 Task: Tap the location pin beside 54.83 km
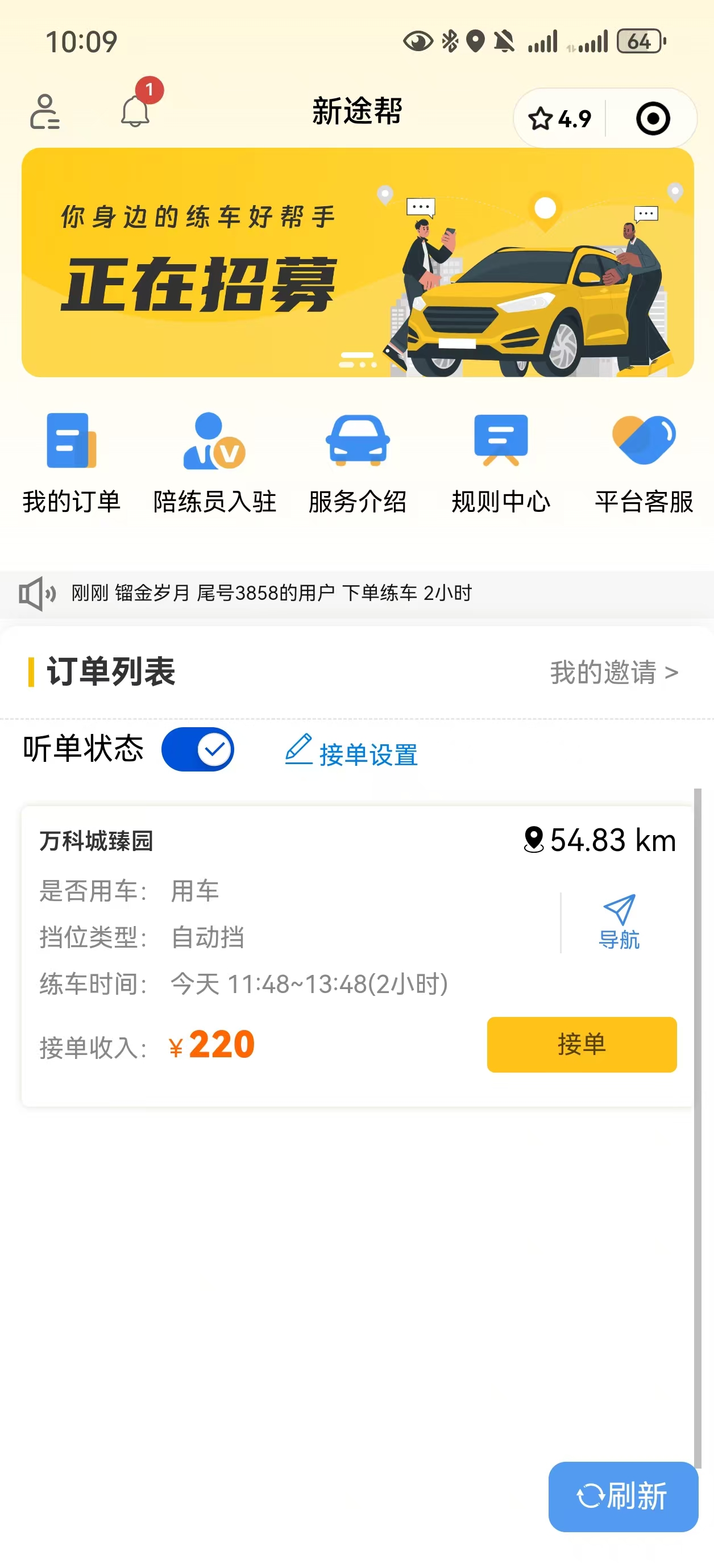[533, 841]
